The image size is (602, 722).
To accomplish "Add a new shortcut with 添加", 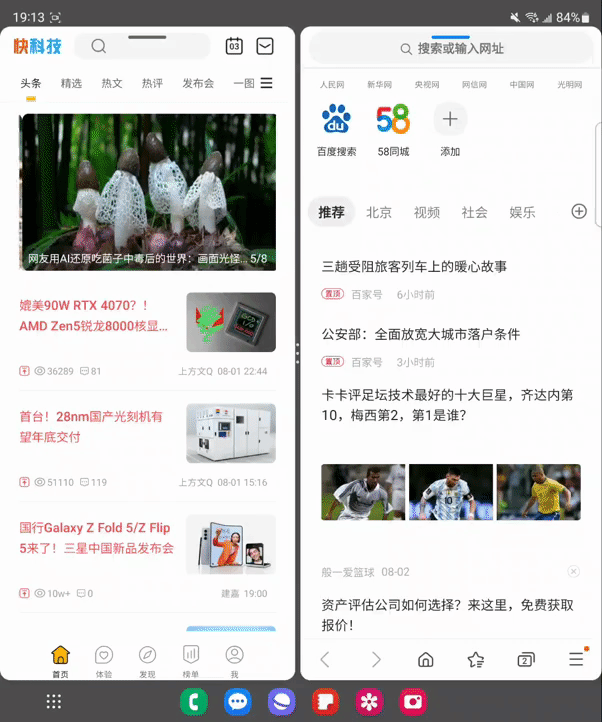I will (x=450, y=130).
